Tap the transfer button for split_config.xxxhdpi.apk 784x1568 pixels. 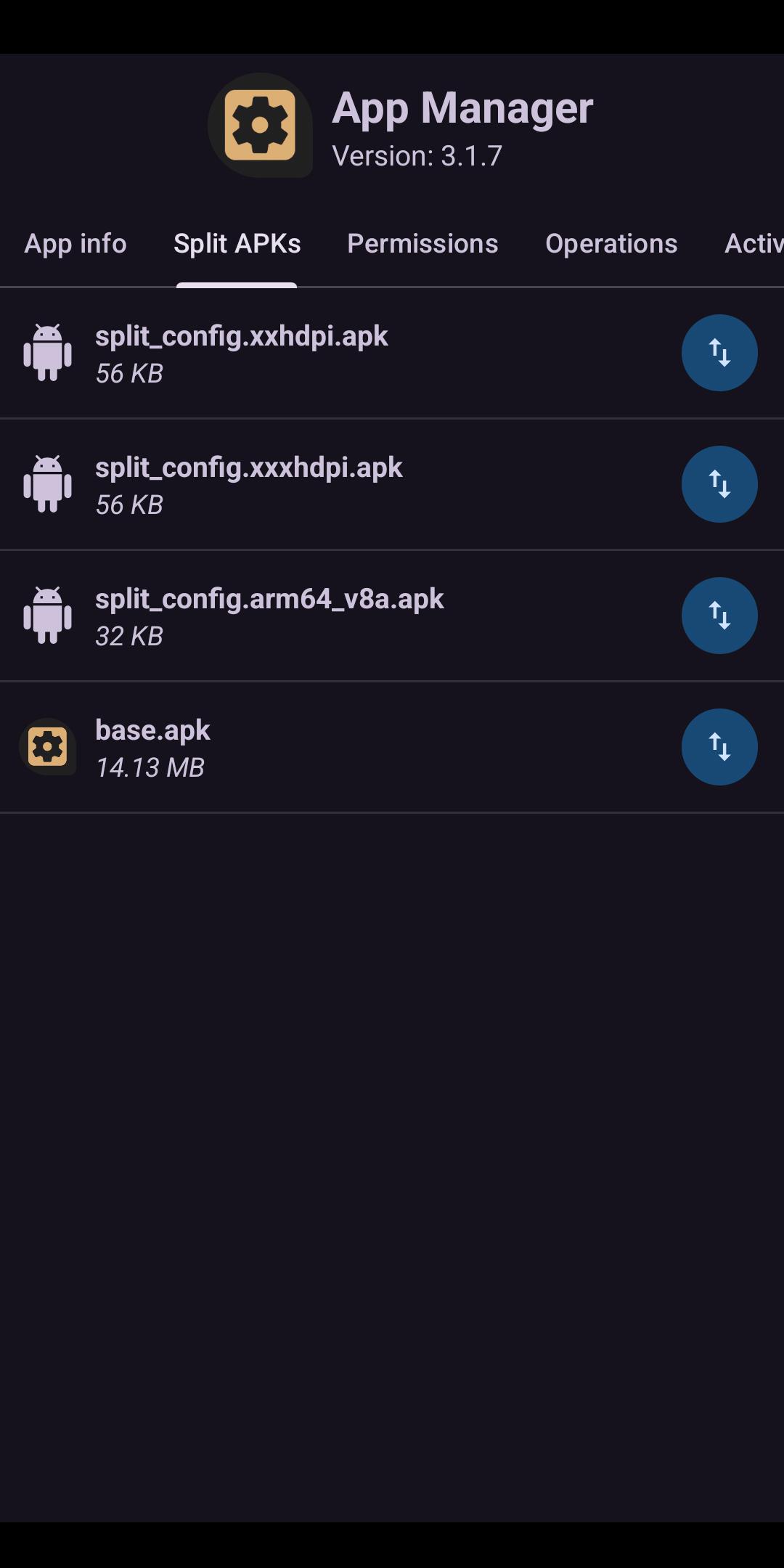[x=719, y=484]
